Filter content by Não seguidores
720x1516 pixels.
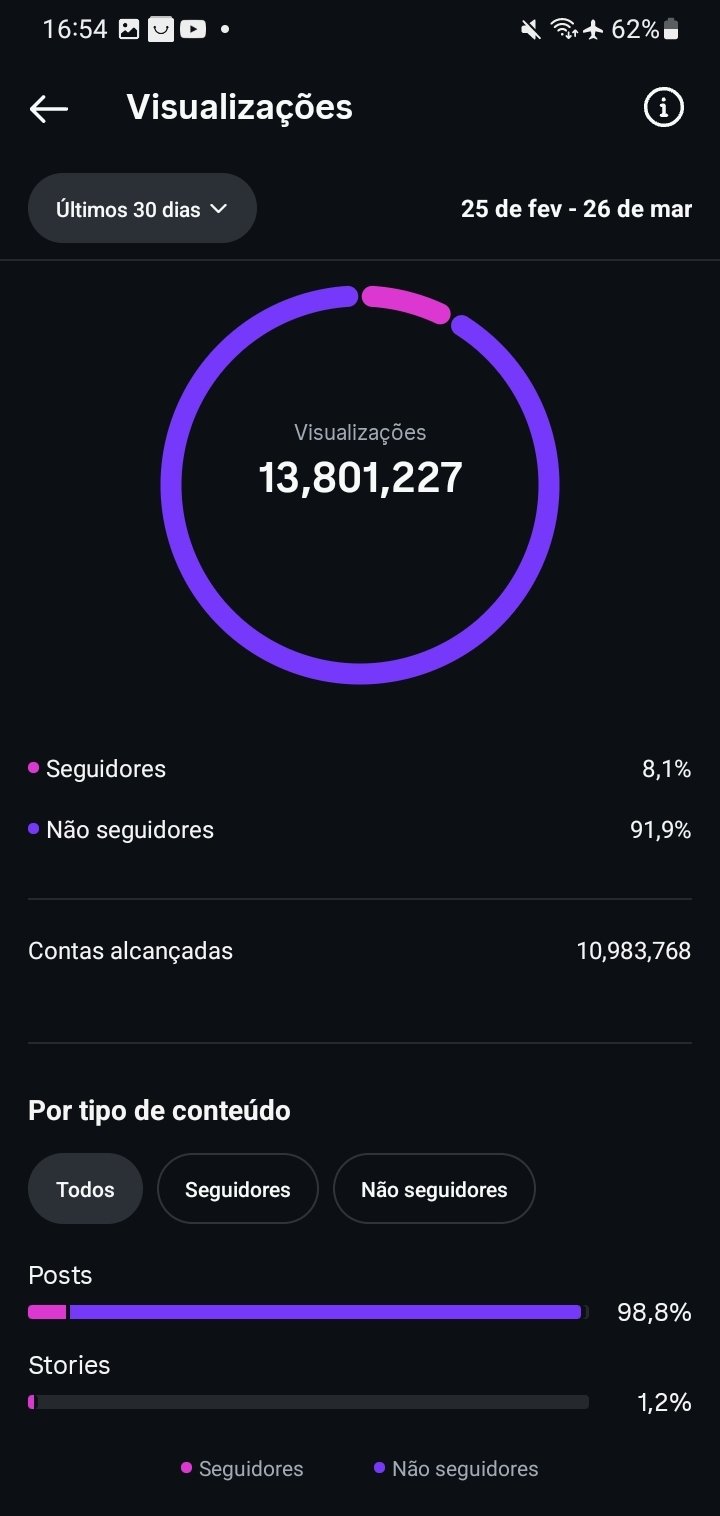pyautogui.click(x=433, y=1189)
